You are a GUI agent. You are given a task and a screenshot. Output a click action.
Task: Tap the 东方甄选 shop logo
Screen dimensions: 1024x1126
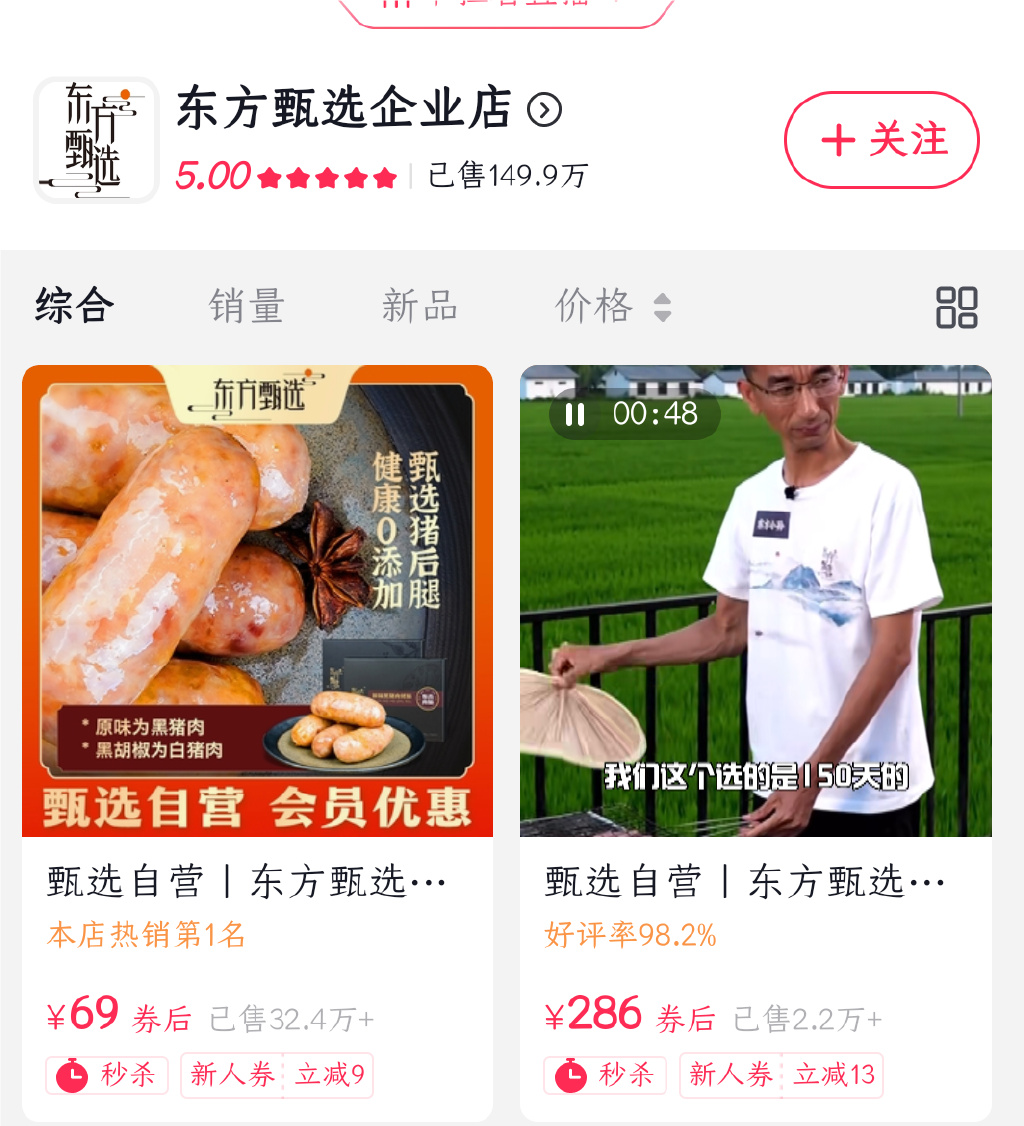coord(96,140)
